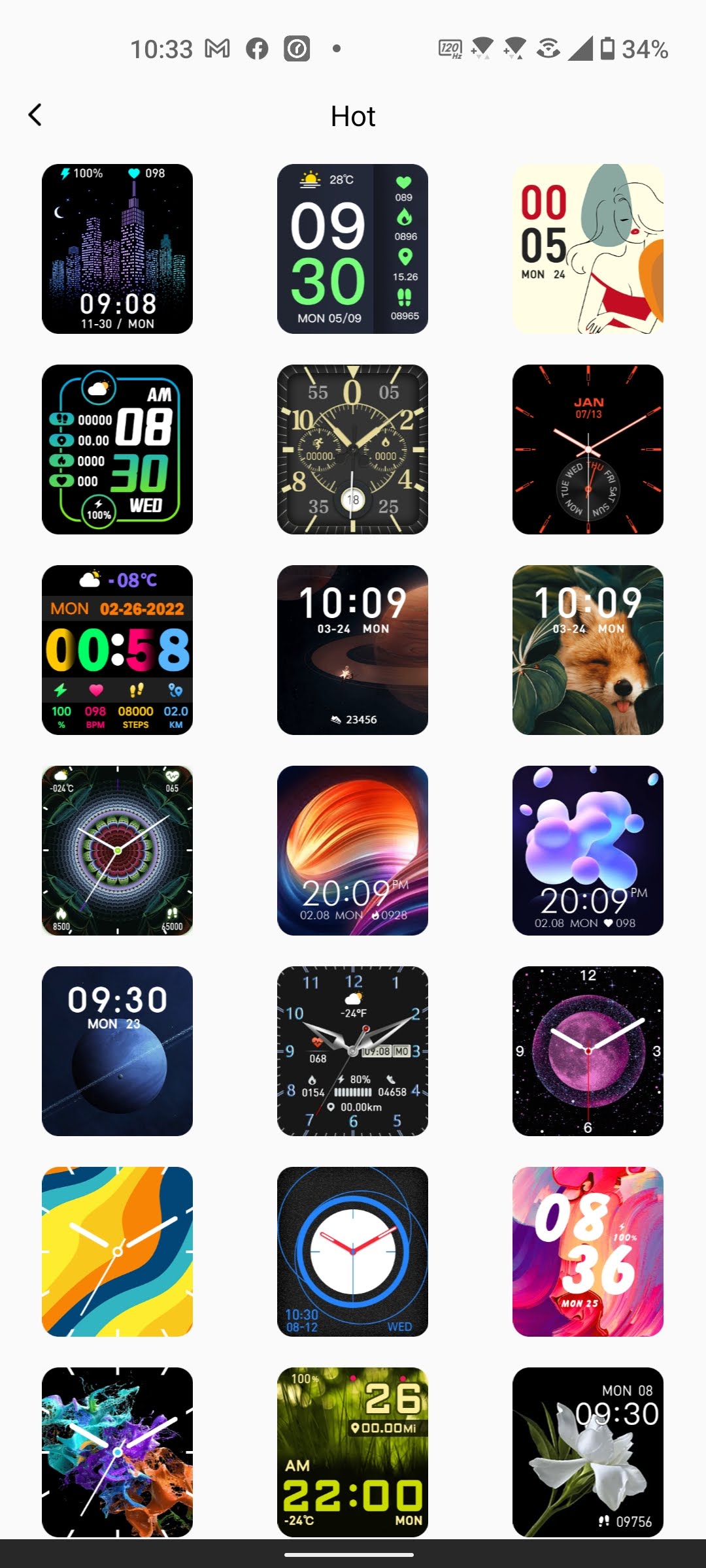
Task: Open the colorful 00:58 watch face
Action: 118,650
